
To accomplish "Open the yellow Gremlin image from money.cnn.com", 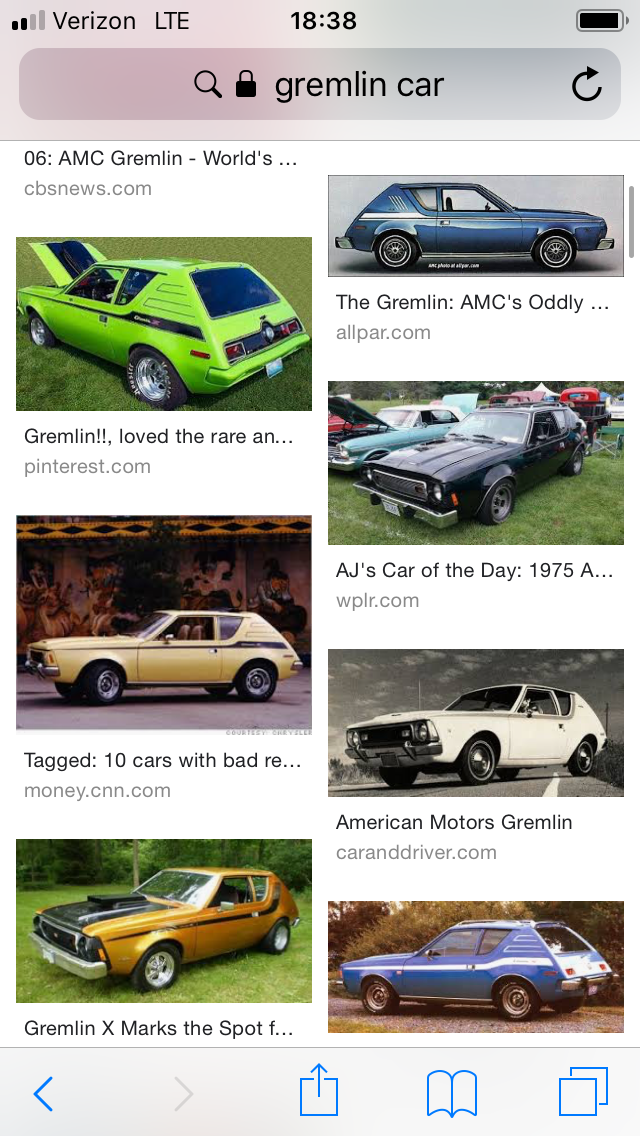I will 164,624.
